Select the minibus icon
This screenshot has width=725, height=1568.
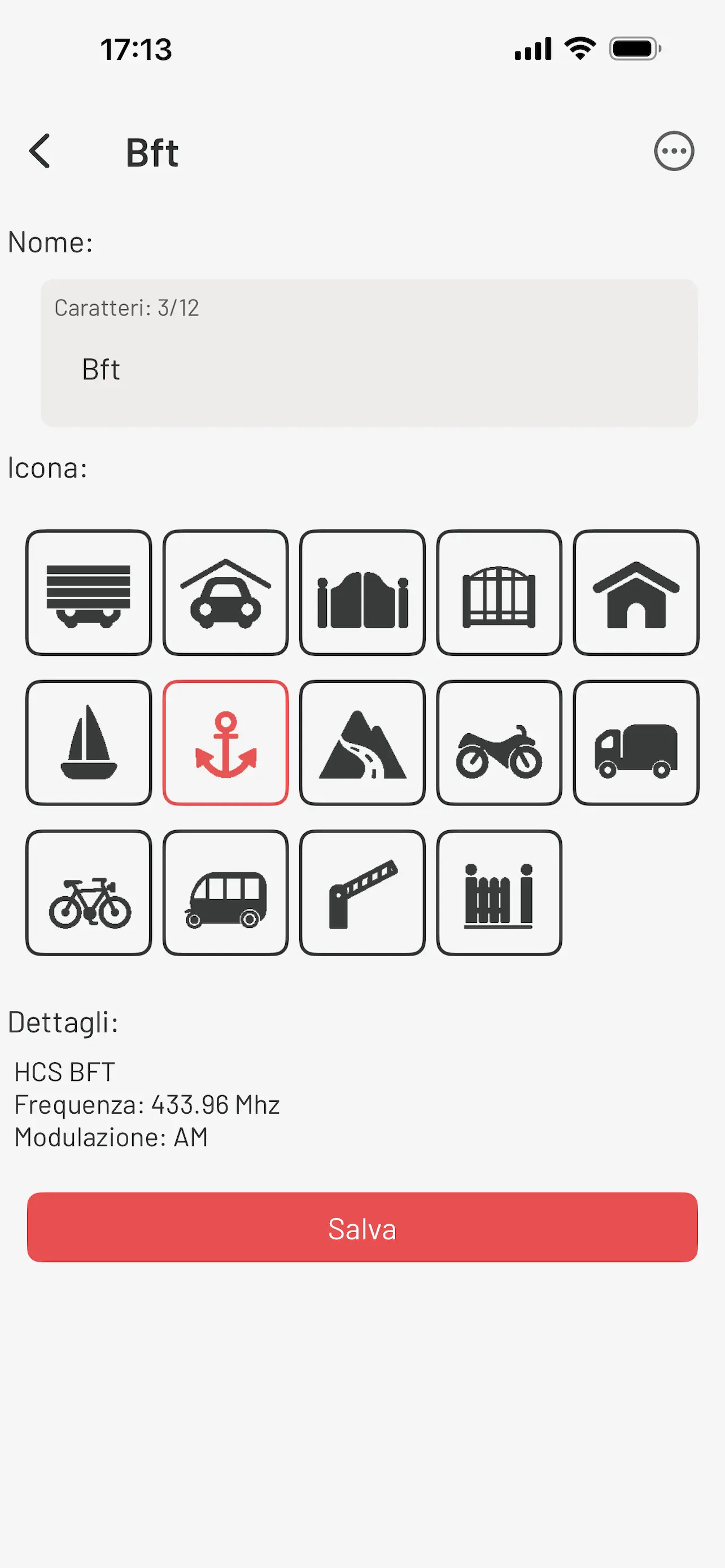pyautogui.click(x=226, y=892)
